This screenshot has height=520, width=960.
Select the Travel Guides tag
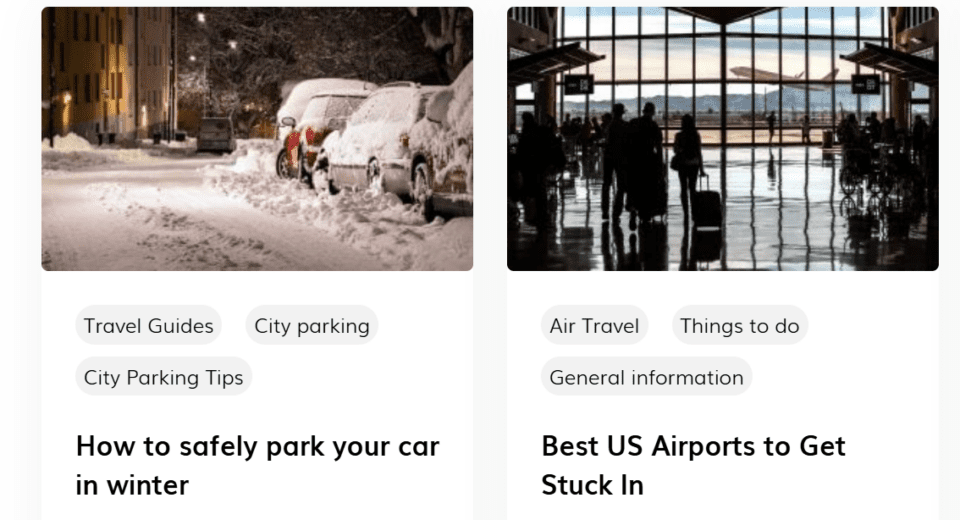point(149,326)
